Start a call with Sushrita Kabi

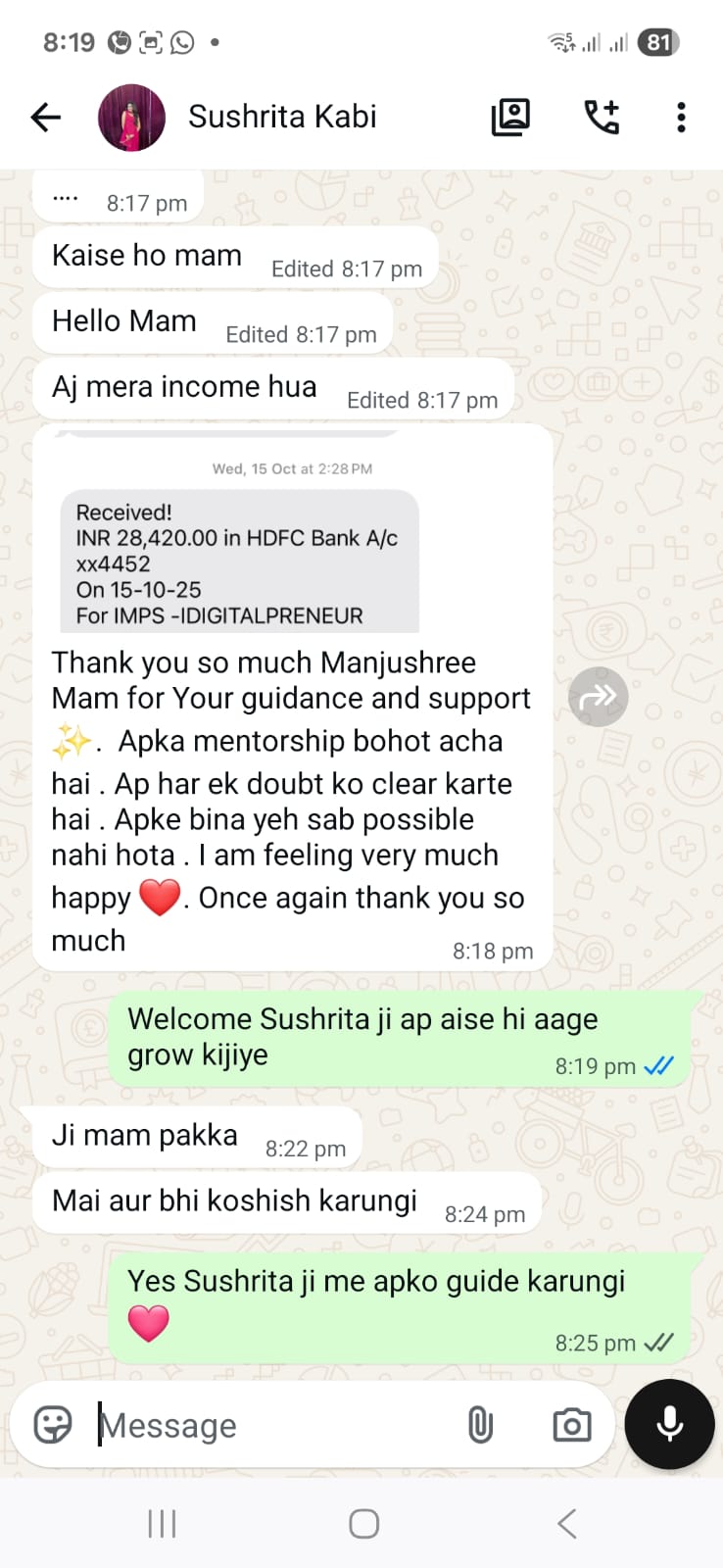pos(602,118)
